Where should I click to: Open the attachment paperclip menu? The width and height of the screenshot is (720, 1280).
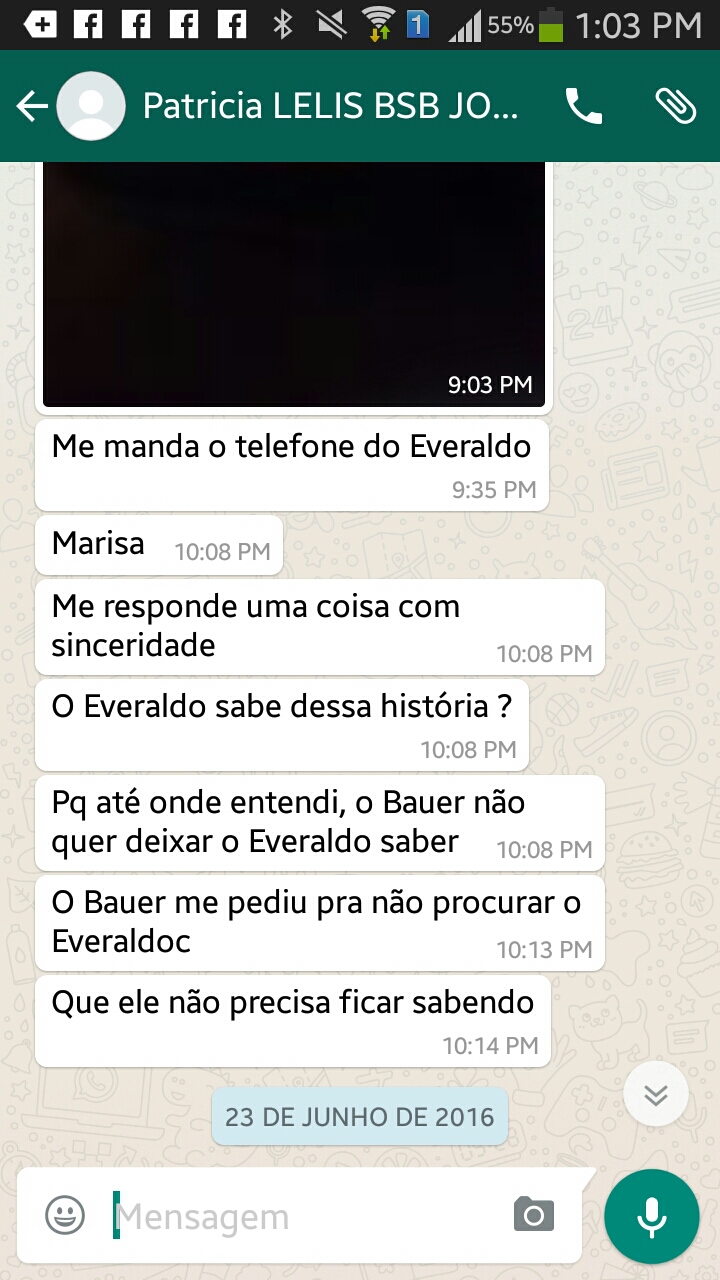coord(676,106)
